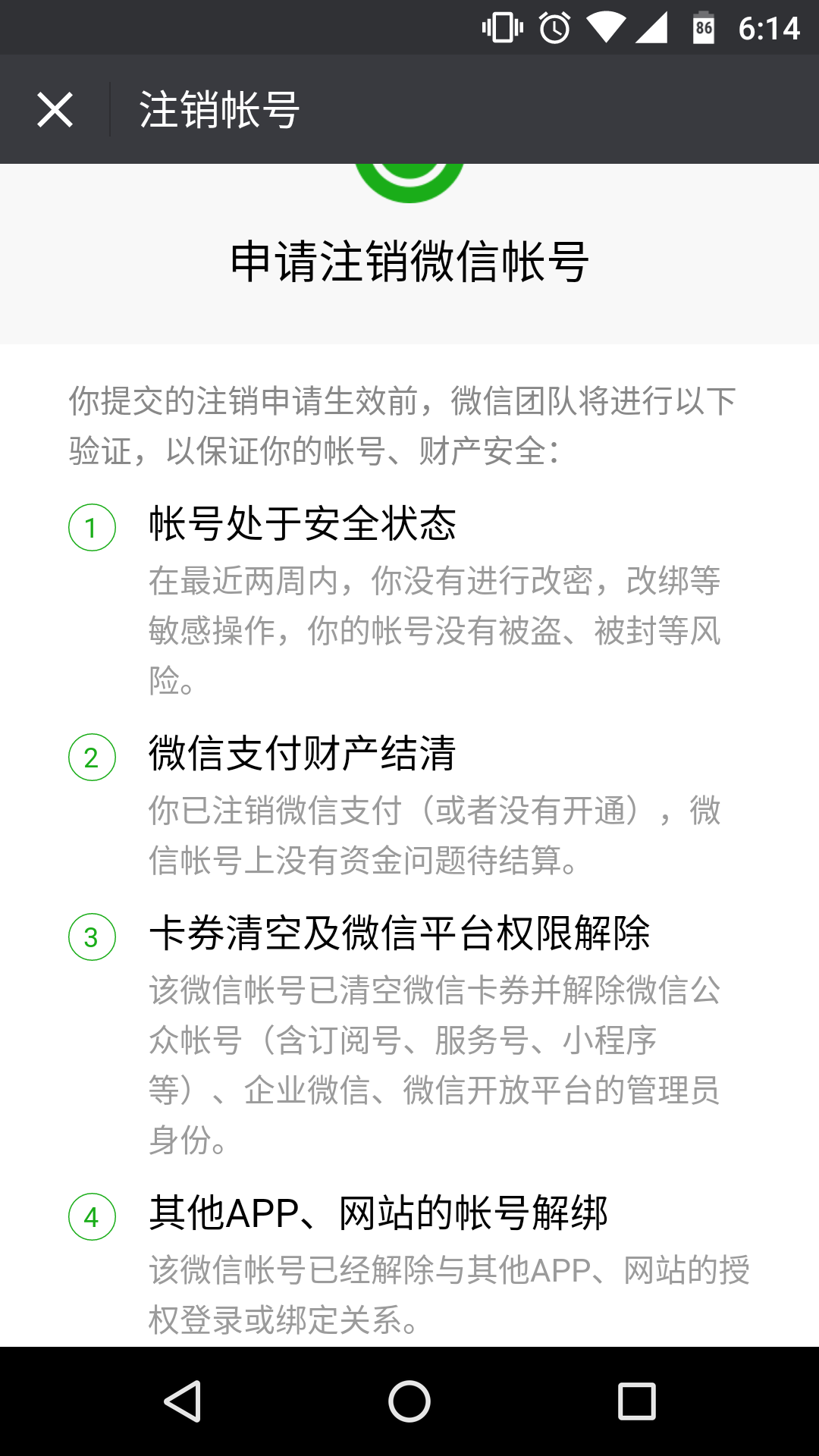The height and width of the screenshot is (1456, 819).
Task: Click the cellular signal indicator
Action: pyautogui.click(x=652, y=27)
